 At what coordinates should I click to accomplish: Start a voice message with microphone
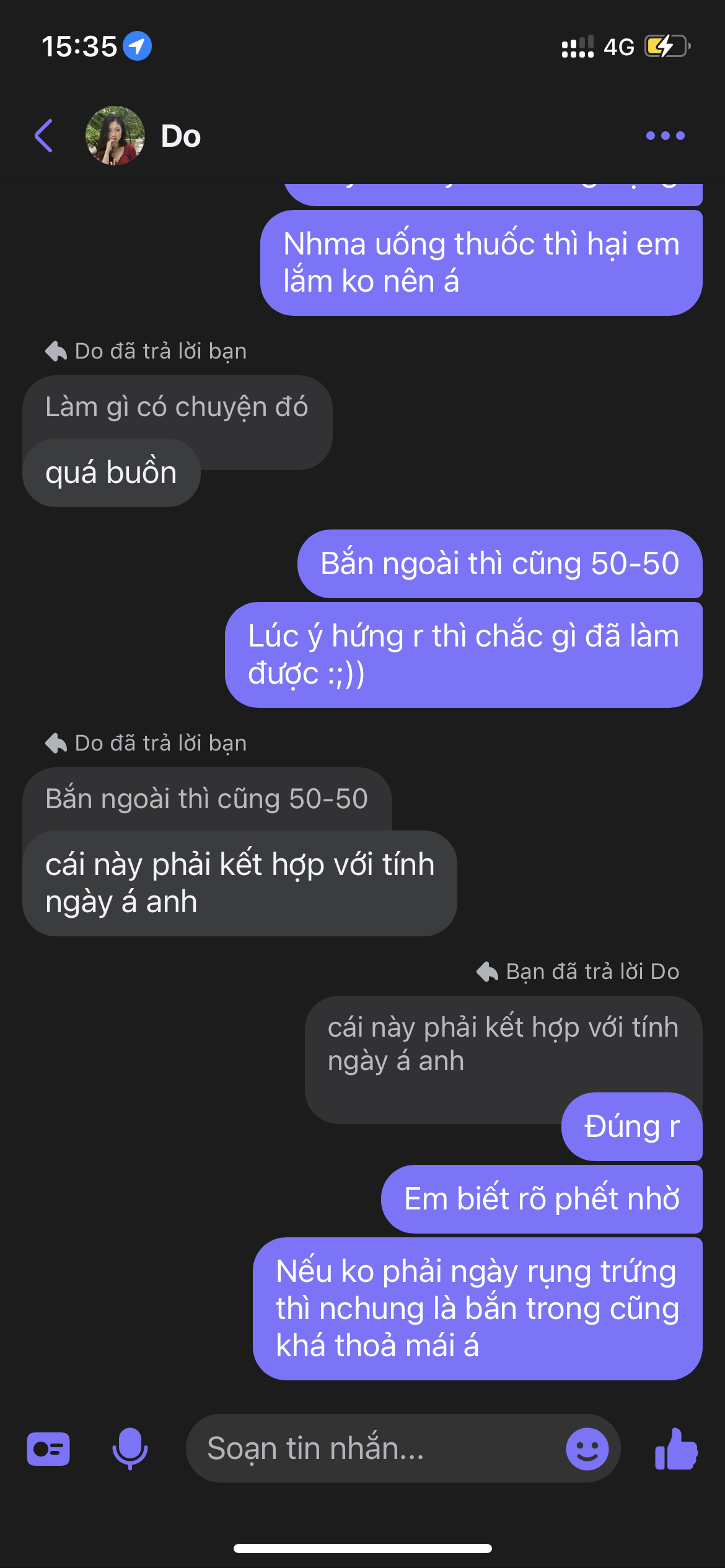(130, 1449)
